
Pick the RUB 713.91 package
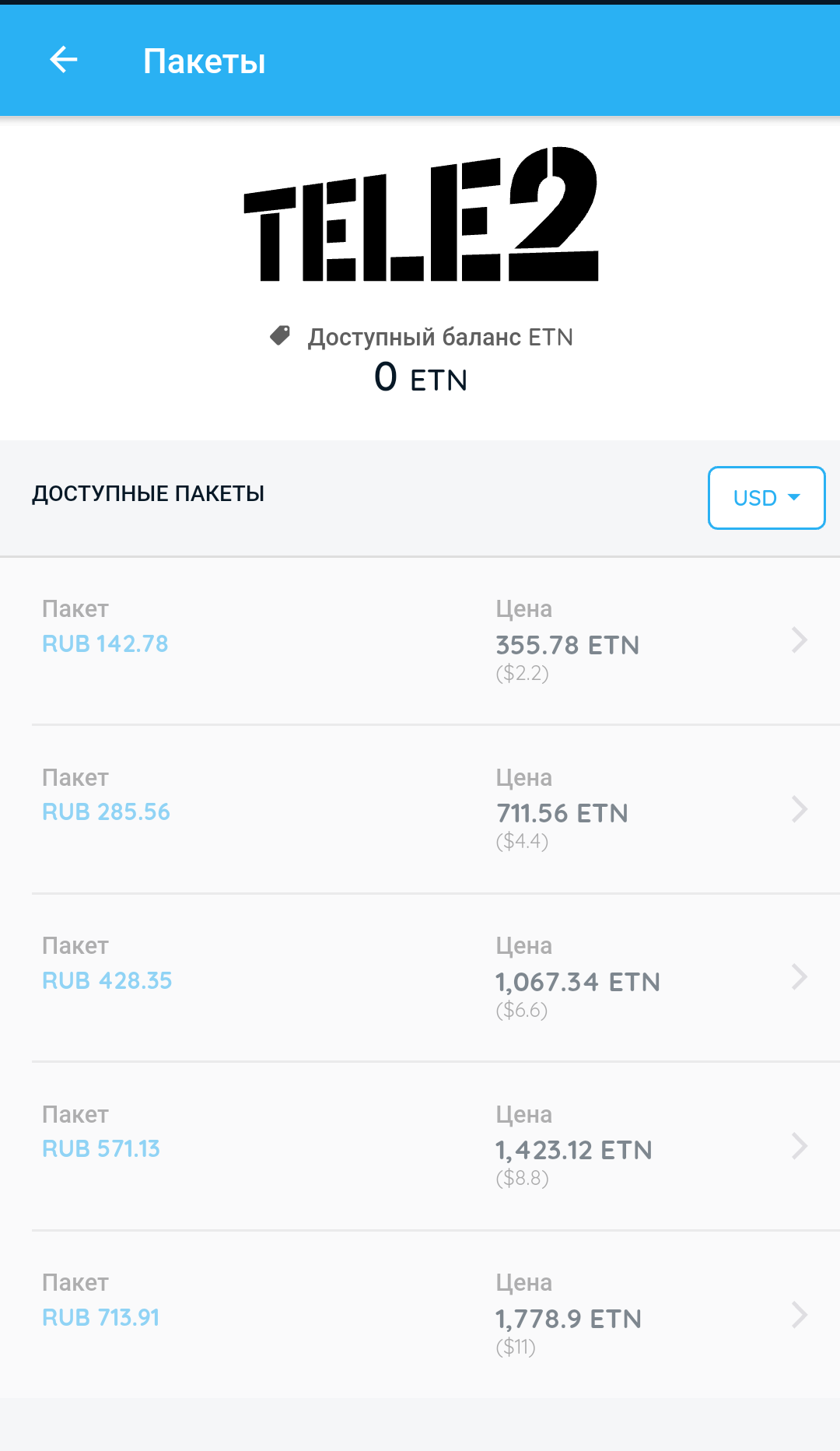point(420,1315)
